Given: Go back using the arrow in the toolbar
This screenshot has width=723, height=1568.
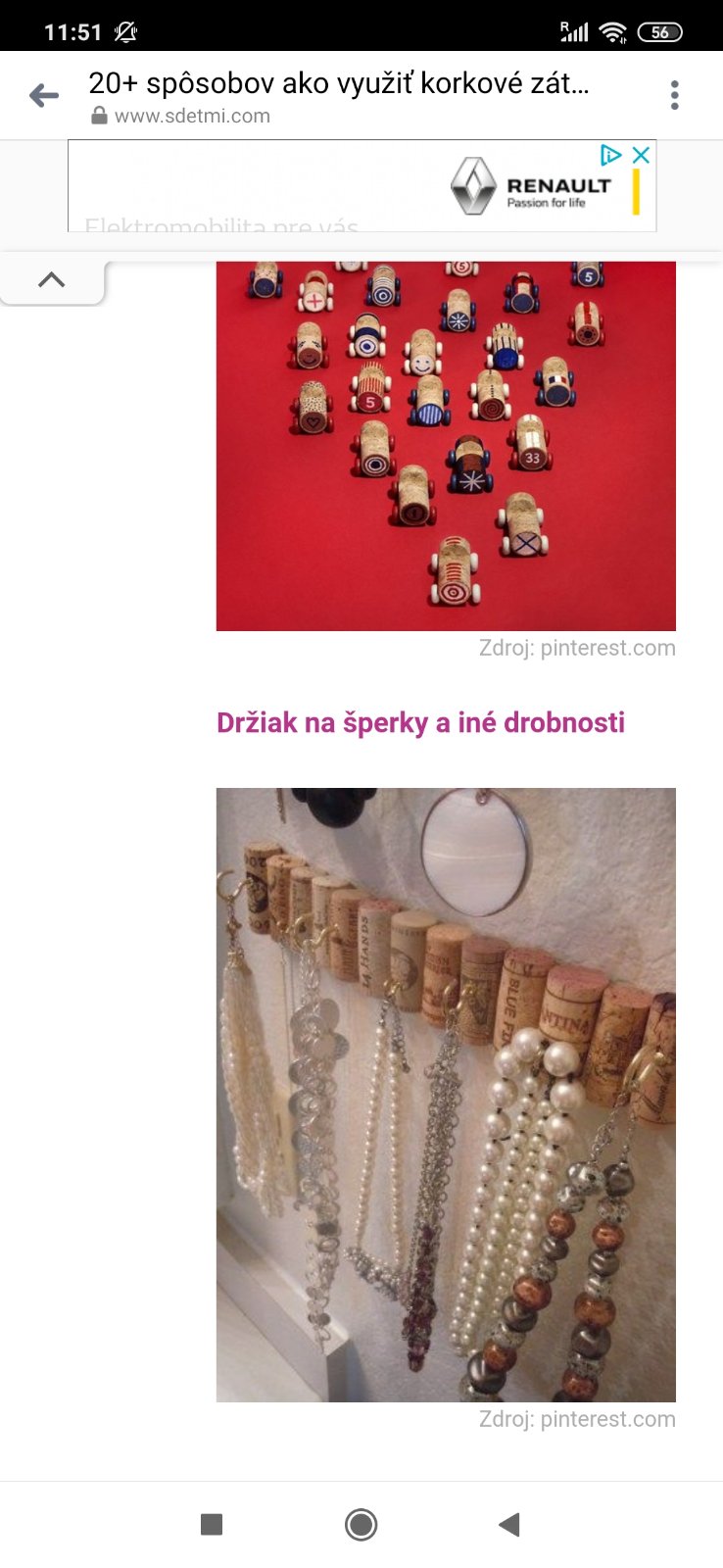Looking at the screenshot, I should click(x=44, y=95).
